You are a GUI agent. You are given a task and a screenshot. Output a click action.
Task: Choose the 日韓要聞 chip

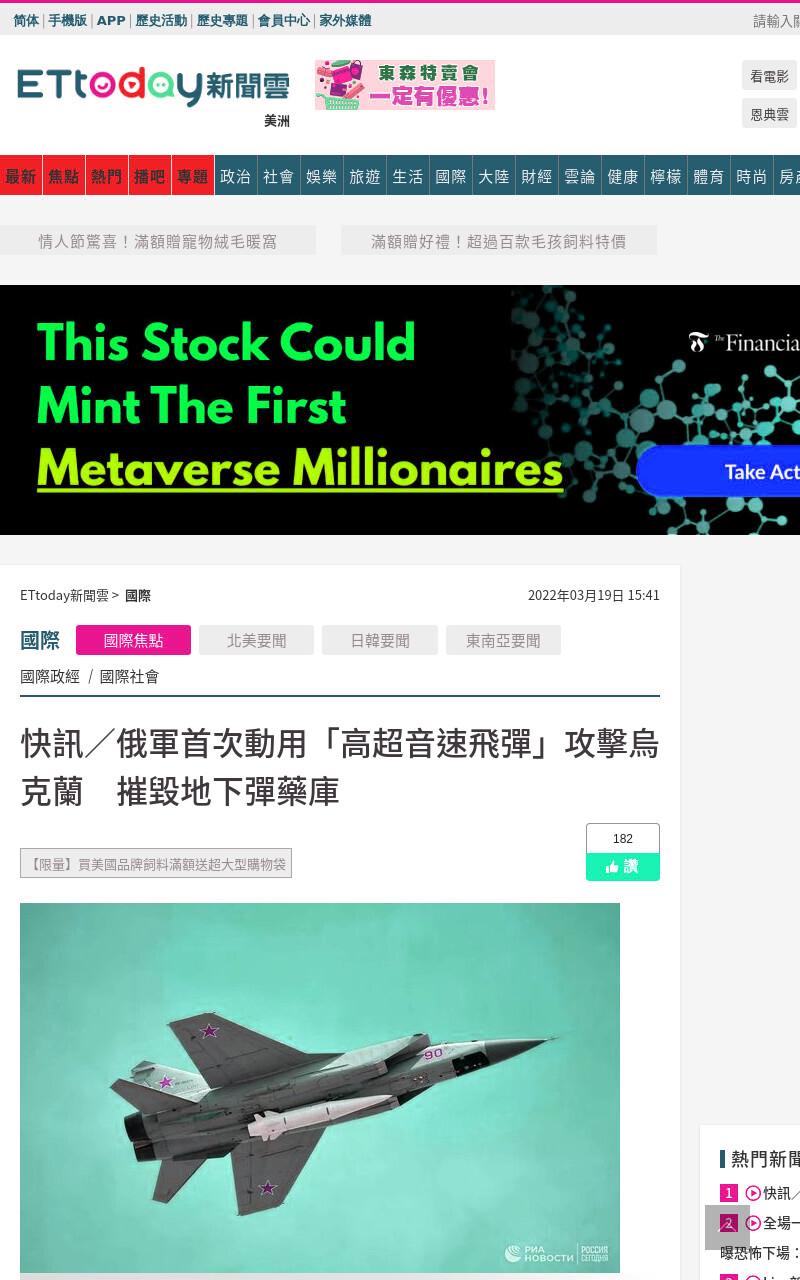(x=379, y=640)
